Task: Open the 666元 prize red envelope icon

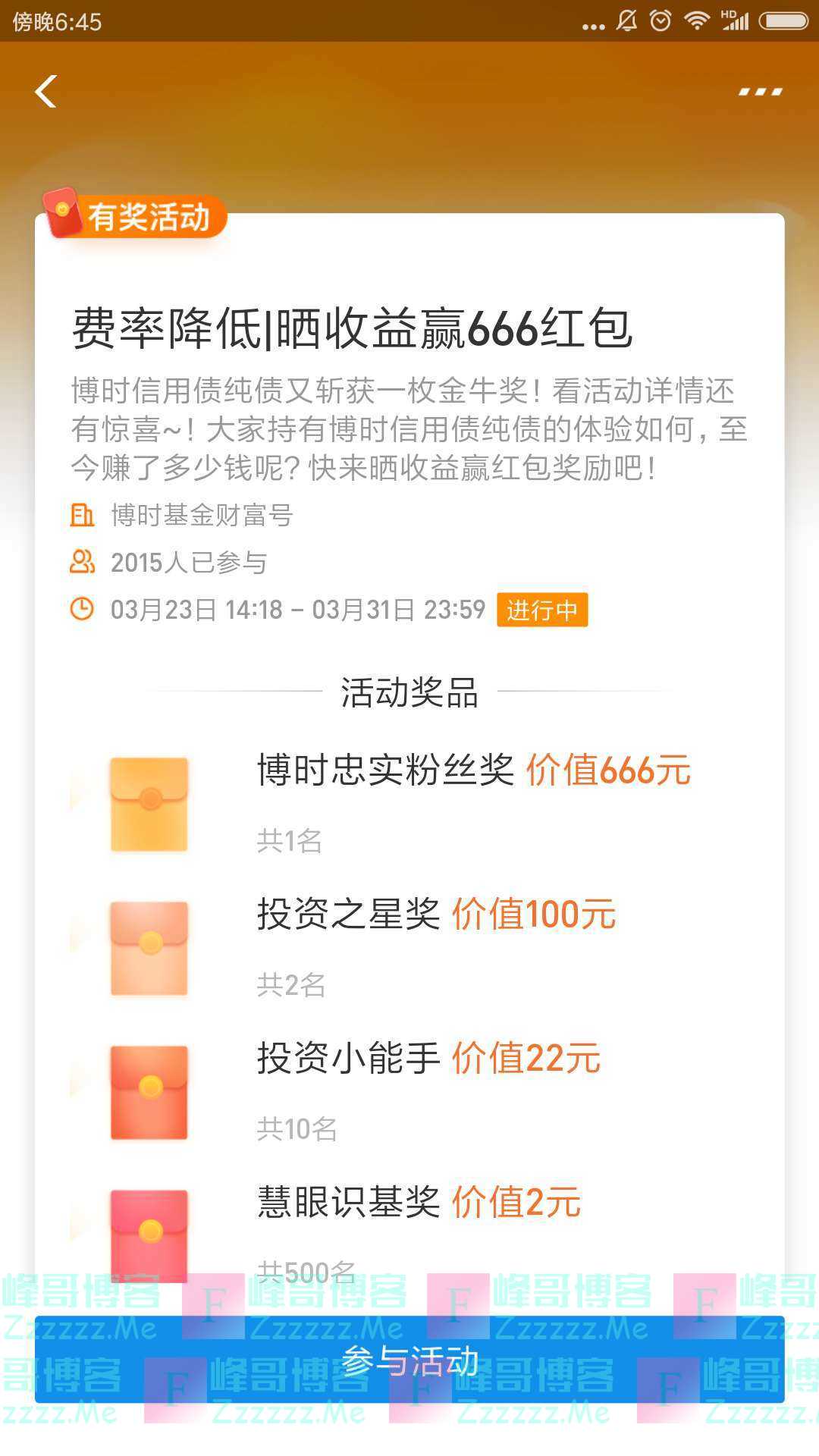Action: click(x=149, y=802)
